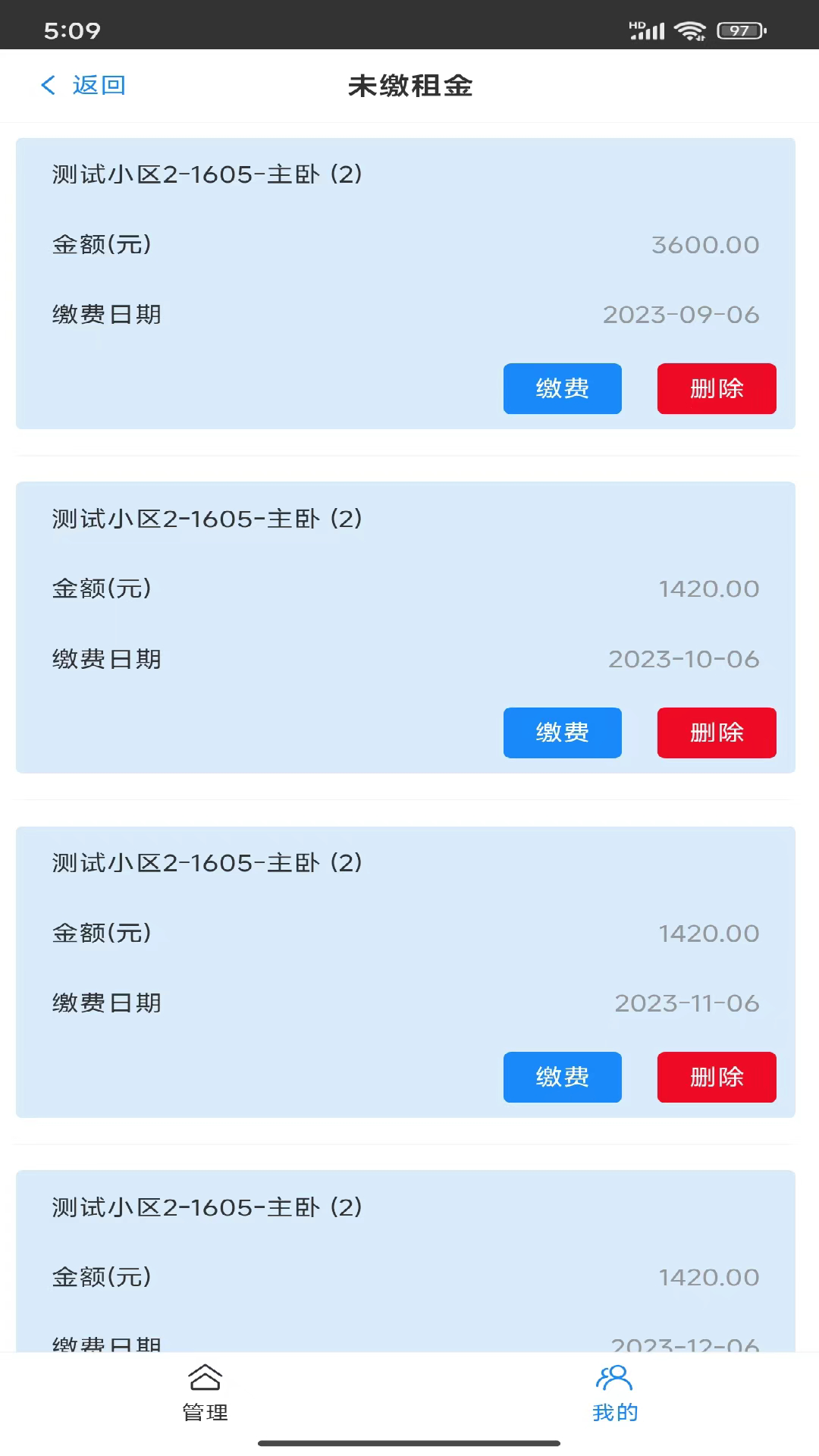This screenshot has width=819, height=1456.
Task: Tap 缴费 for the 2023-10-06 bill
Action: click(x=562, y=733)
